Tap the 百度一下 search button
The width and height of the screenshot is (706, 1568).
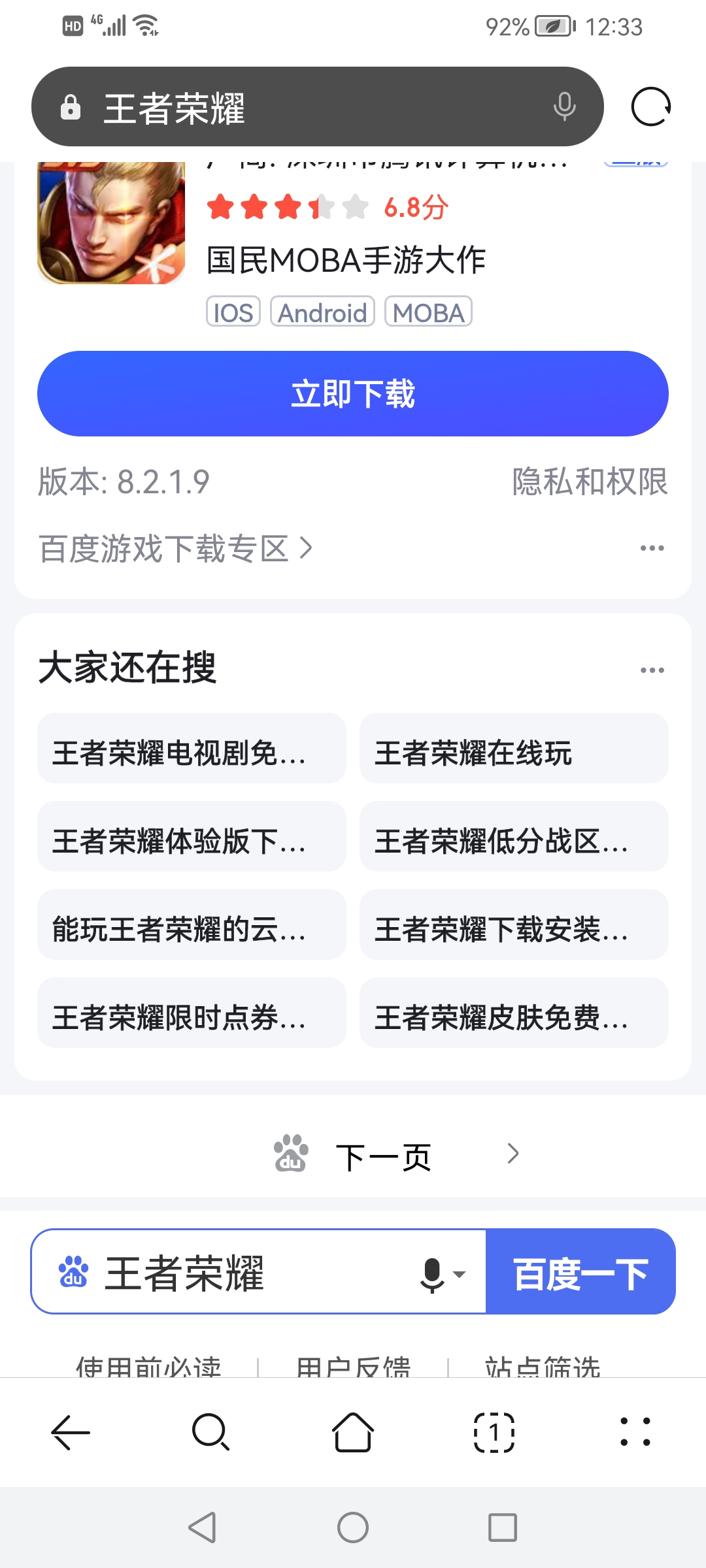[580, 1272]
